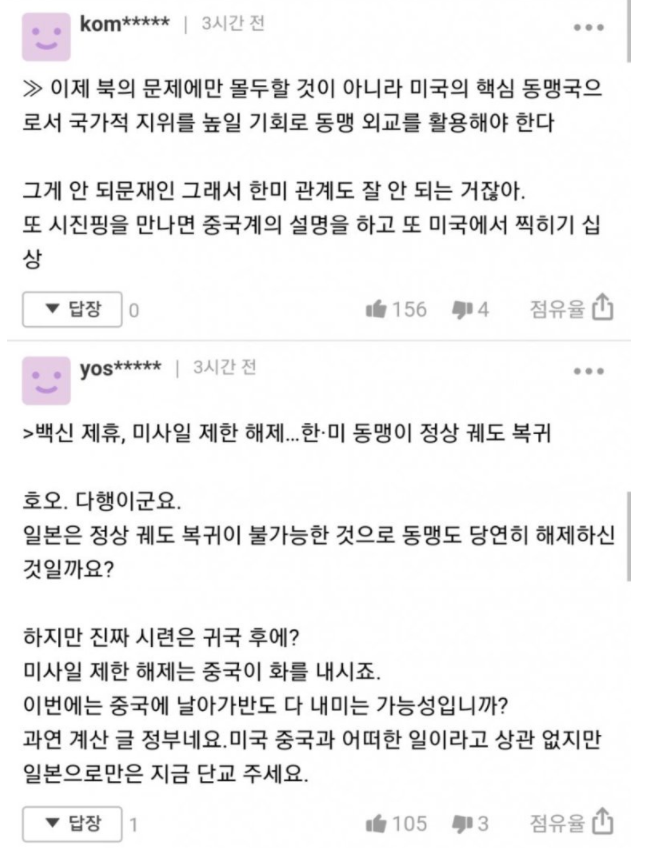Screen dimensions: 647x848
Task: Expand replies under yos***** comment
Action: [x=72, y=824]
